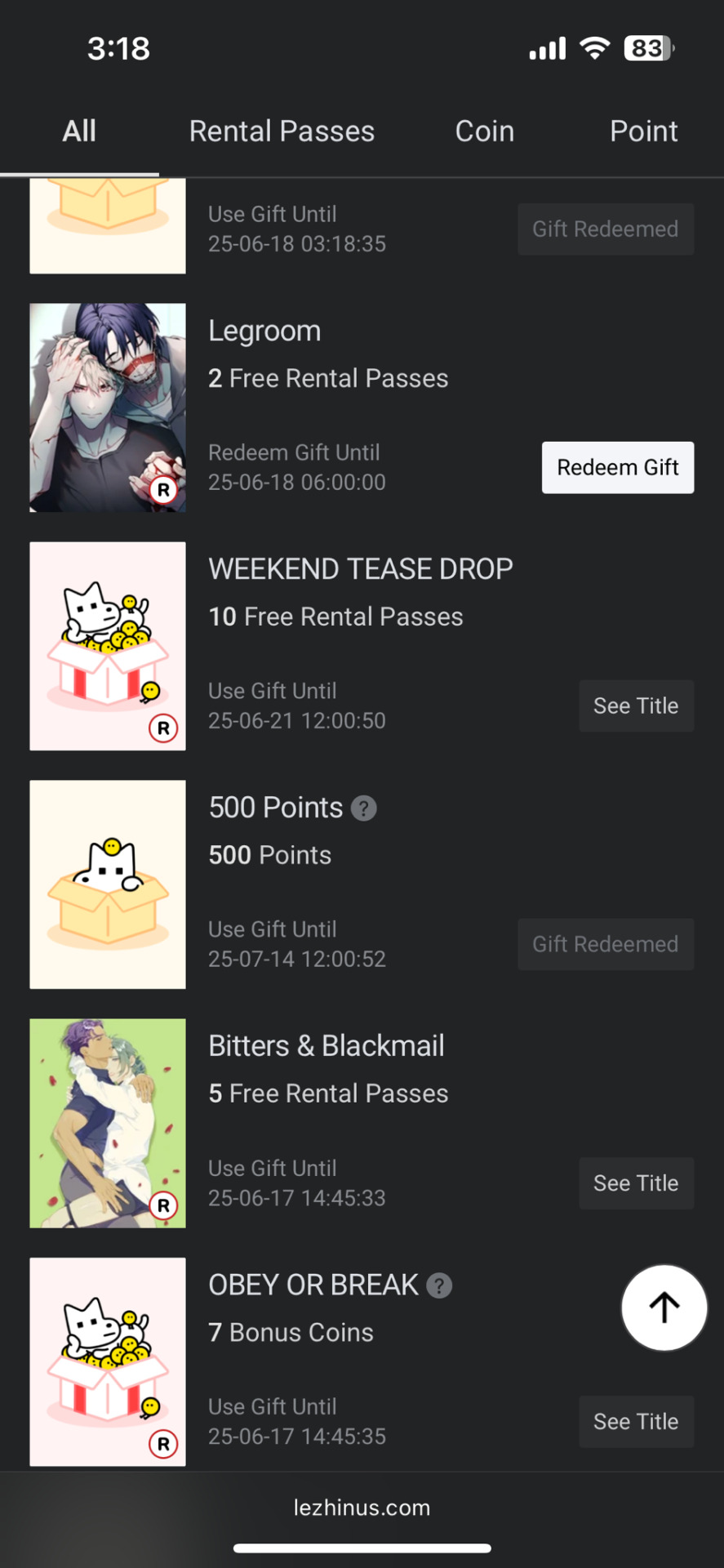724x1568 pixels.
Task: Open the Legroom cover thumbnail
Action: (108, 408)
